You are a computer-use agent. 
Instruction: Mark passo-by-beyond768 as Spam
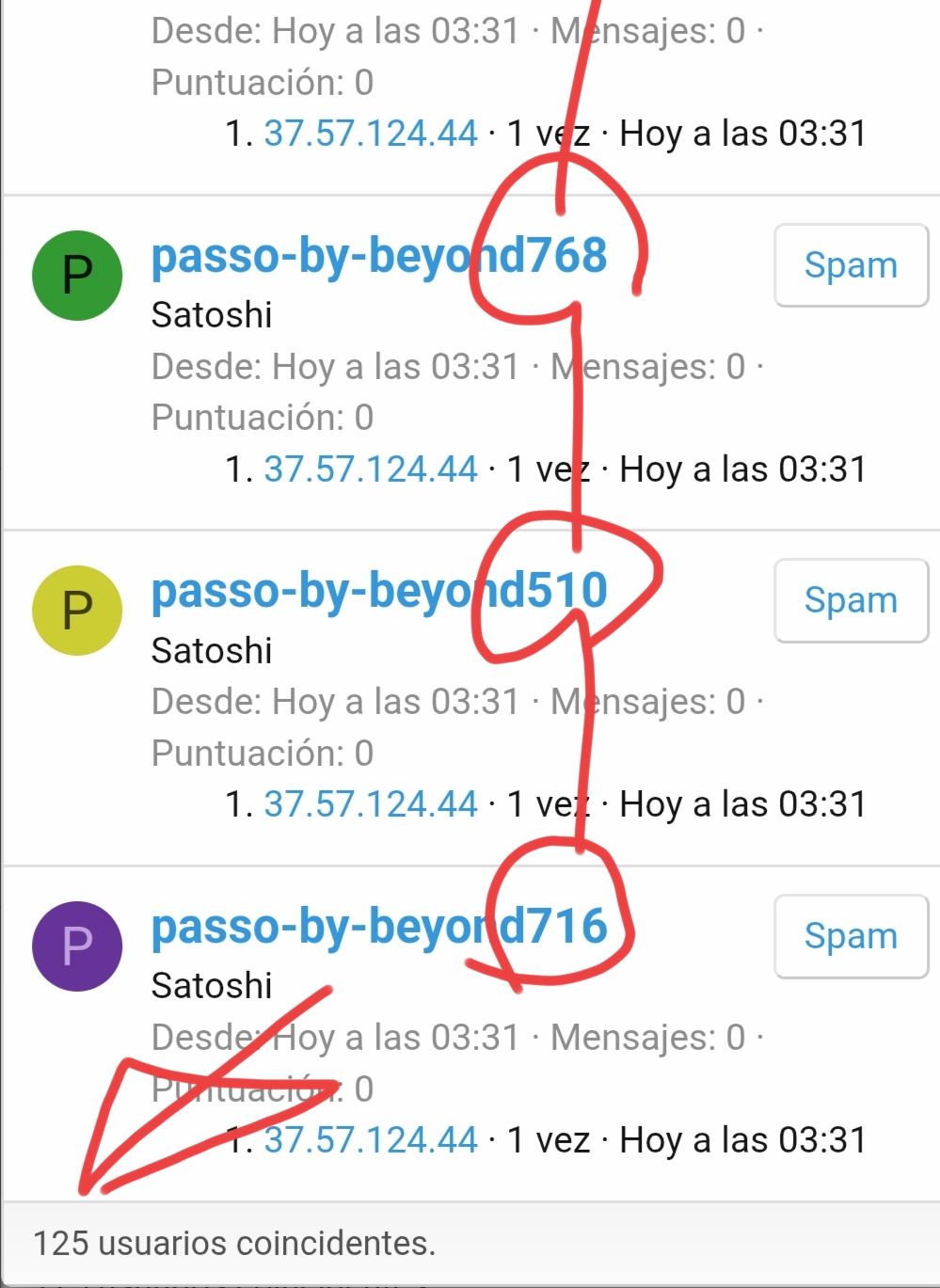851,265
